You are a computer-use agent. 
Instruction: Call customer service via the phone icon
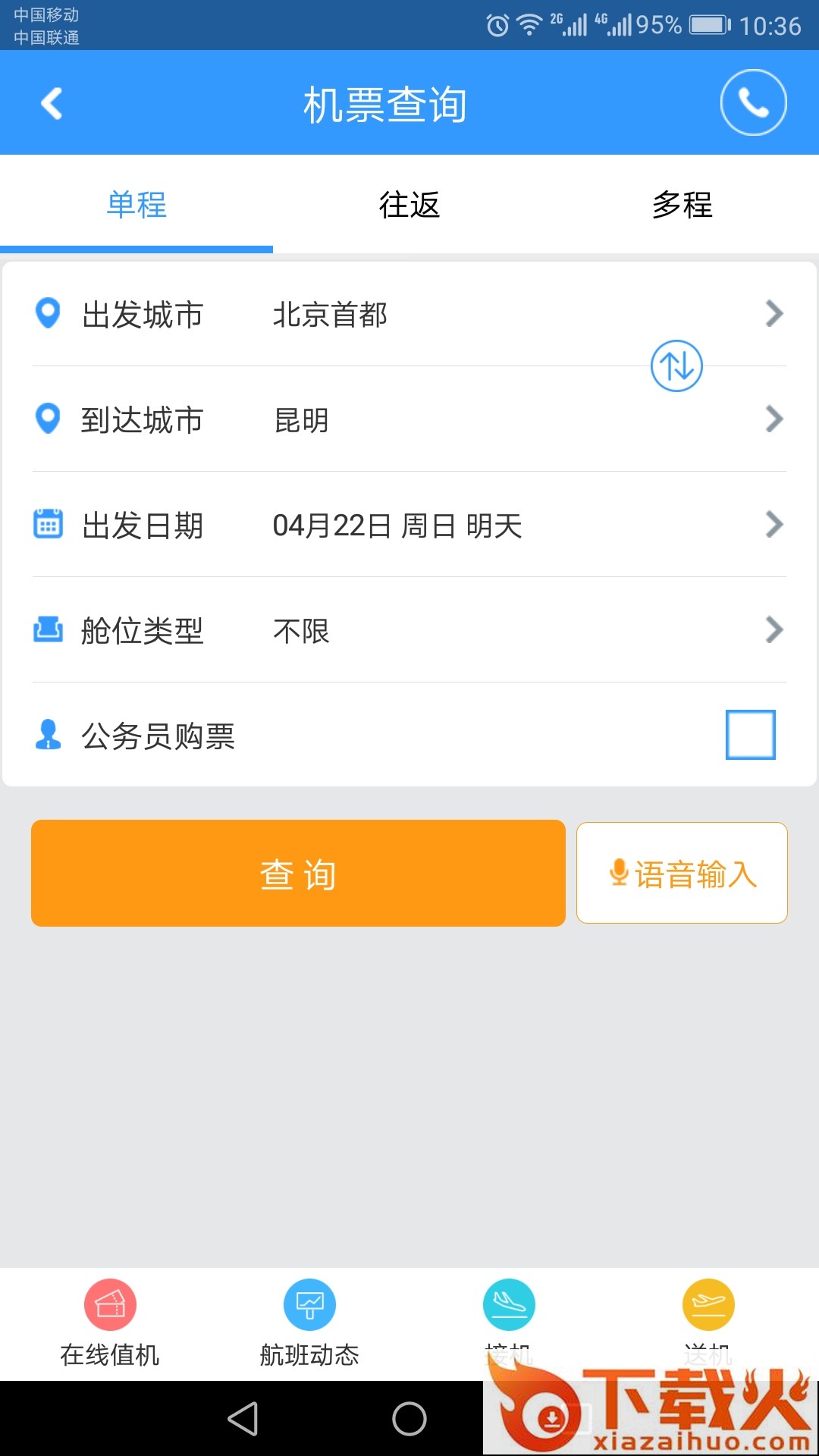click(x=753, y=102)
